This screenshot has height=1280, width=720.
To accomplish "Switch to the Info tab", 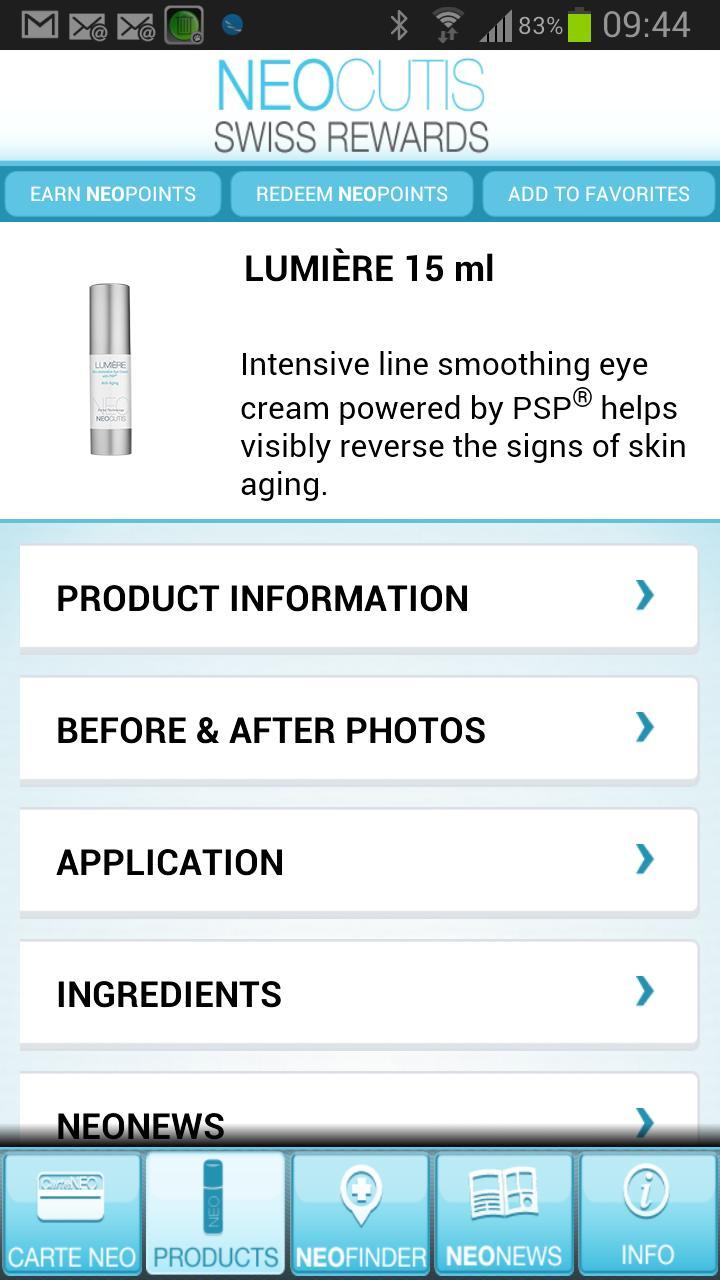I will click(647, 1214).
